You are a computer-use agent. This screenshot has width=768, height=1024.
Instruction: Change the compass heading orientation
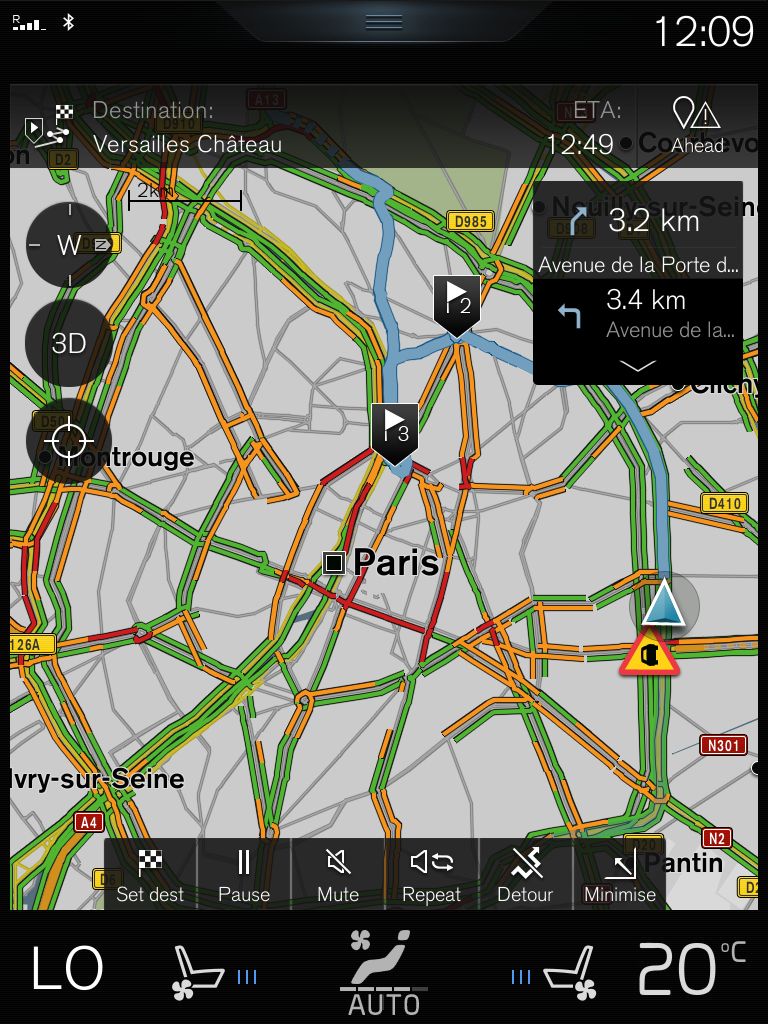click(69, 245)
